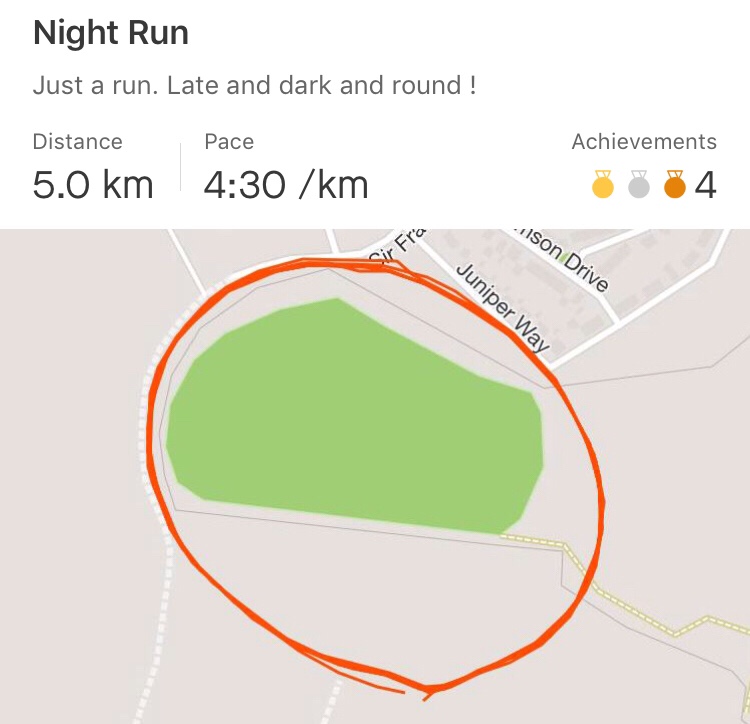Open the Night Run activity details
This screenshot has height=724, width=750.
(x=111, y=34)
